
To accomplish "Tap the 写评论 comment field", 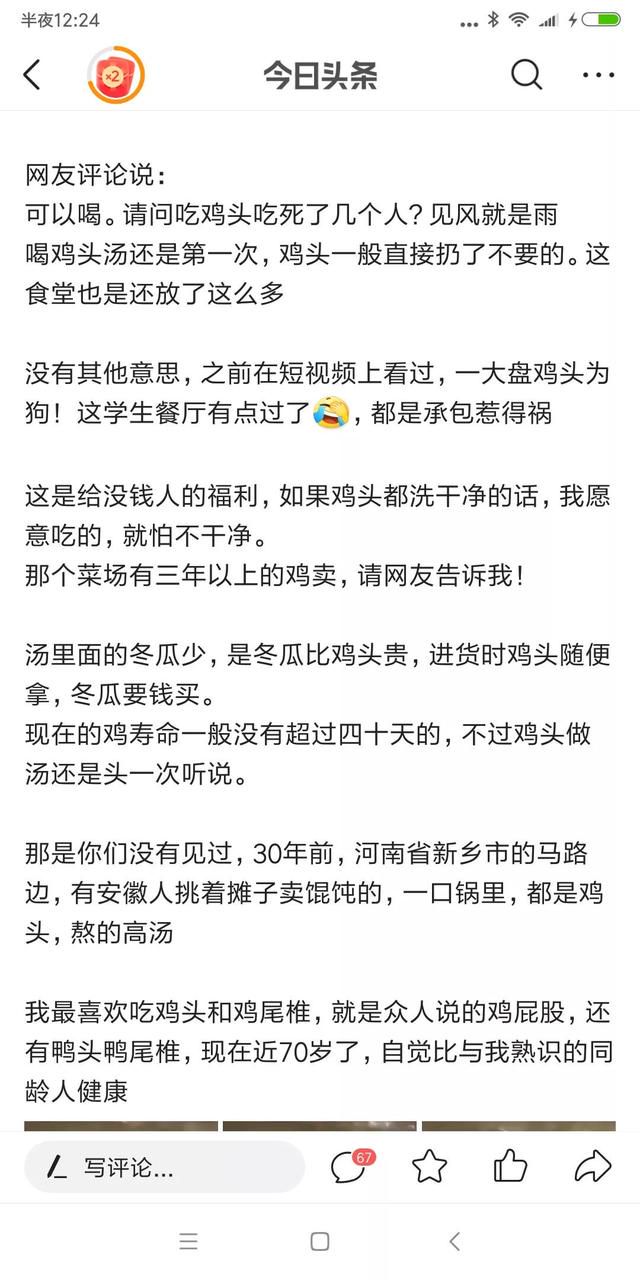I will [x=164, y=1166].
